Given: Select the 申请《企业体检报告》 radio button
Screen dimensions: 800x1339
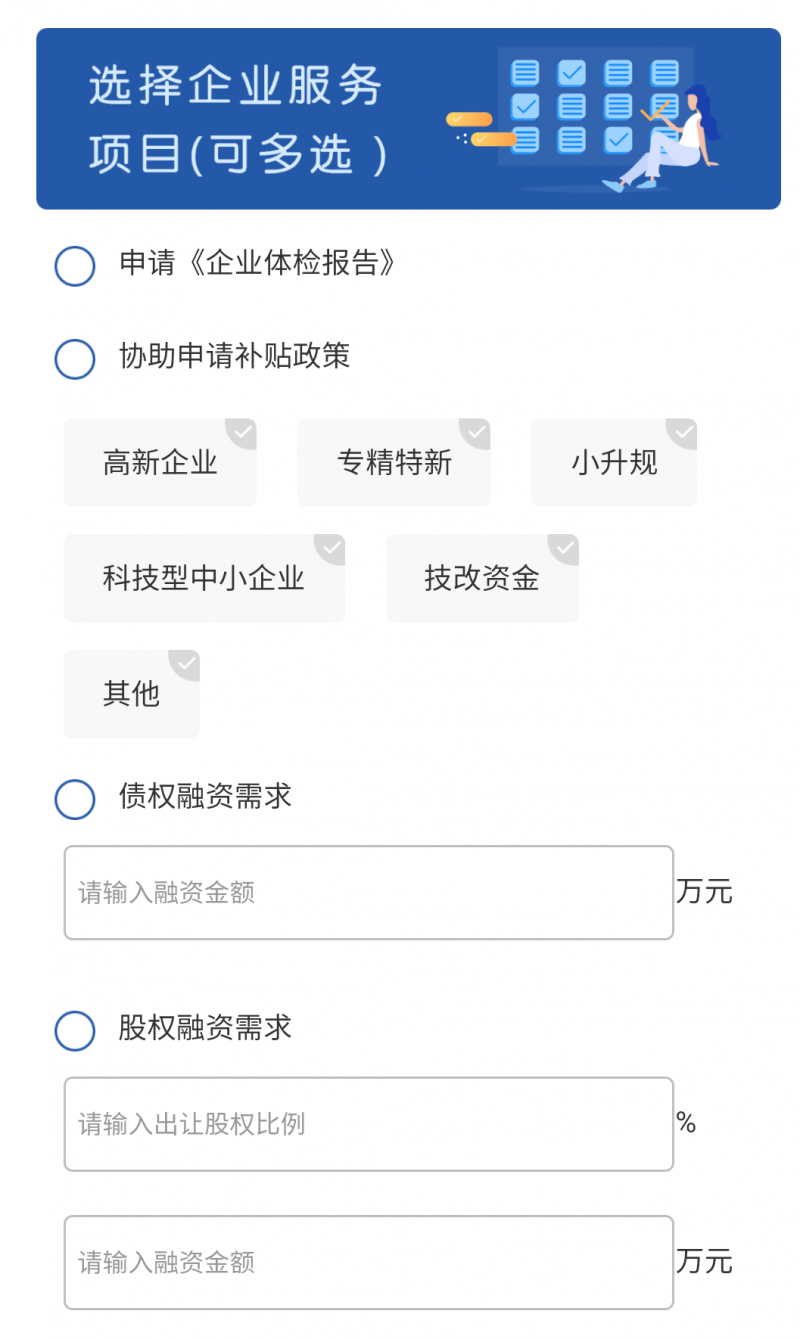Looking at the screenshot, I should click(x=74, y=266).
